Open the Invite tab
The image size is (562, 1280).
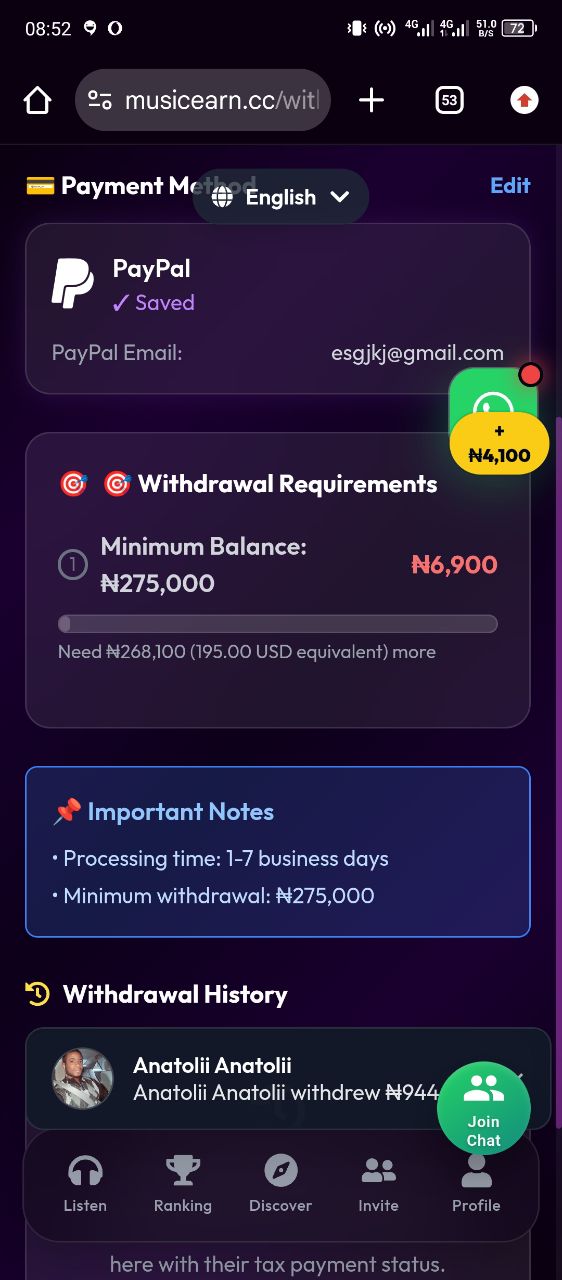point(379,1185)
